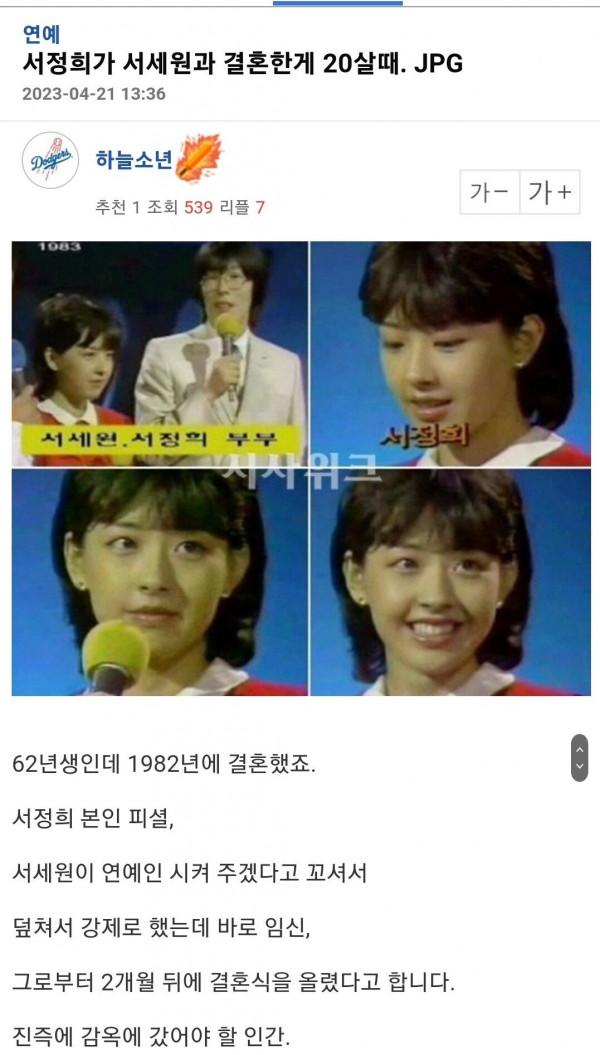This screenshot has height=1055, width=600.
Task: Open the 하늘소년 author profile
Action: pyautogui.click(x=134, y=159)
